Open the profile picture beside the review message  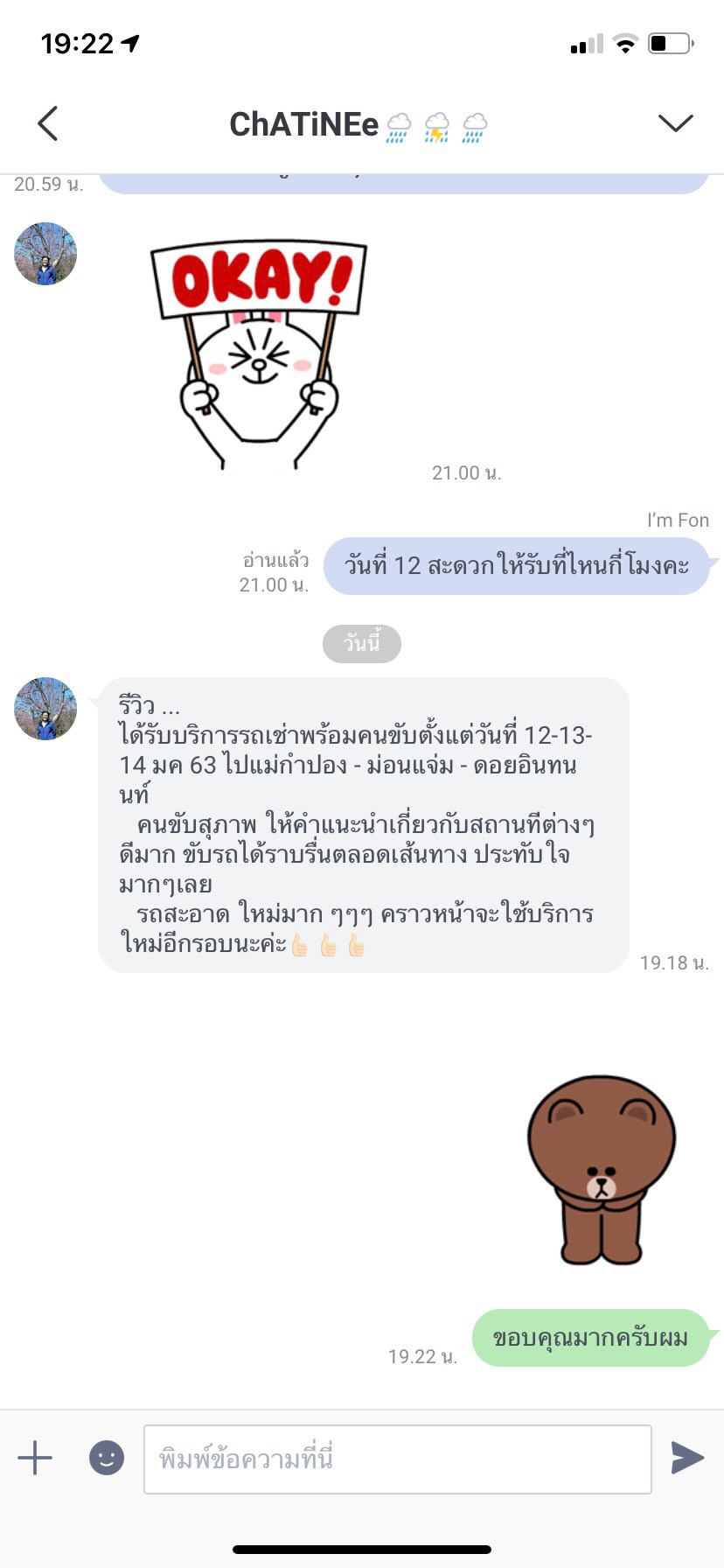click(x=45, y=709)
